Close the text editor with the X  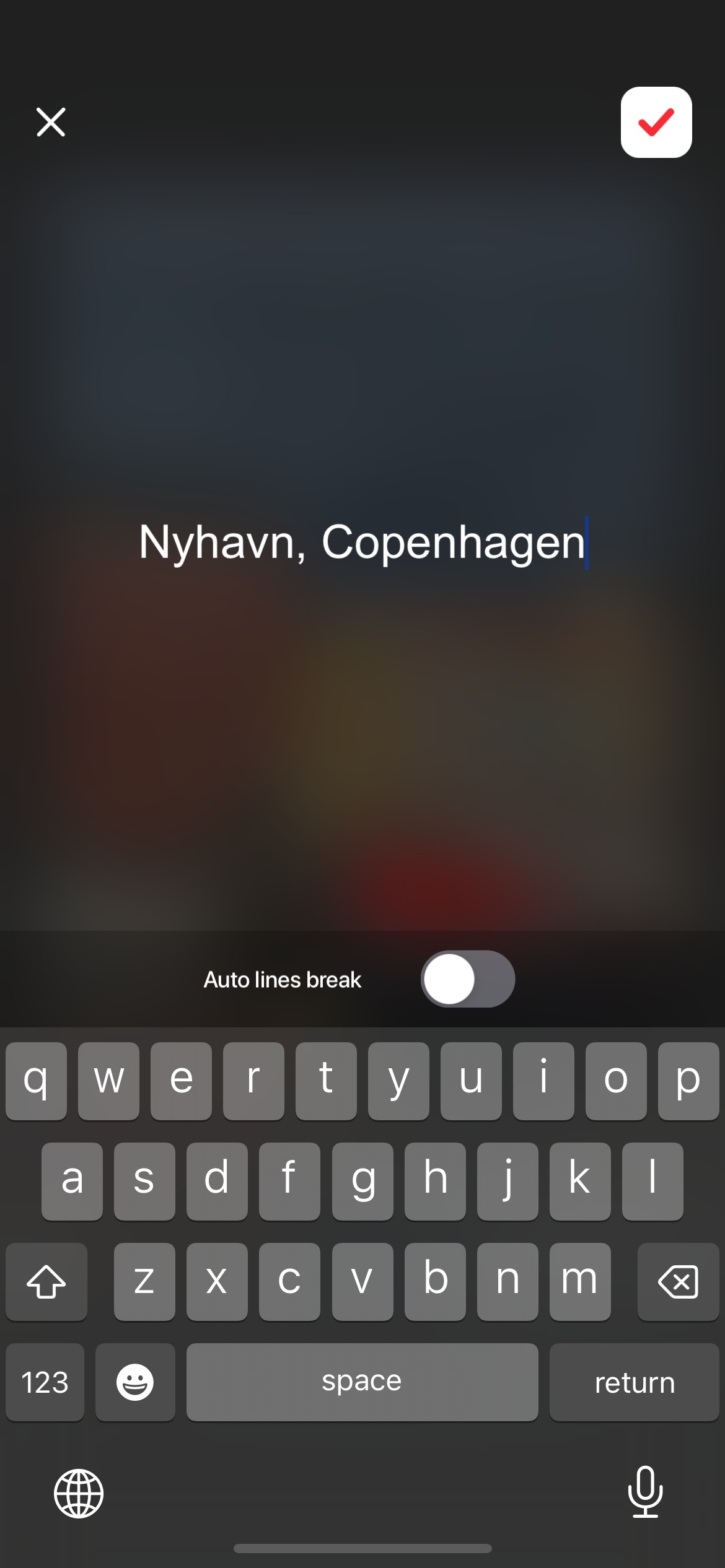(x=51, y=122)
